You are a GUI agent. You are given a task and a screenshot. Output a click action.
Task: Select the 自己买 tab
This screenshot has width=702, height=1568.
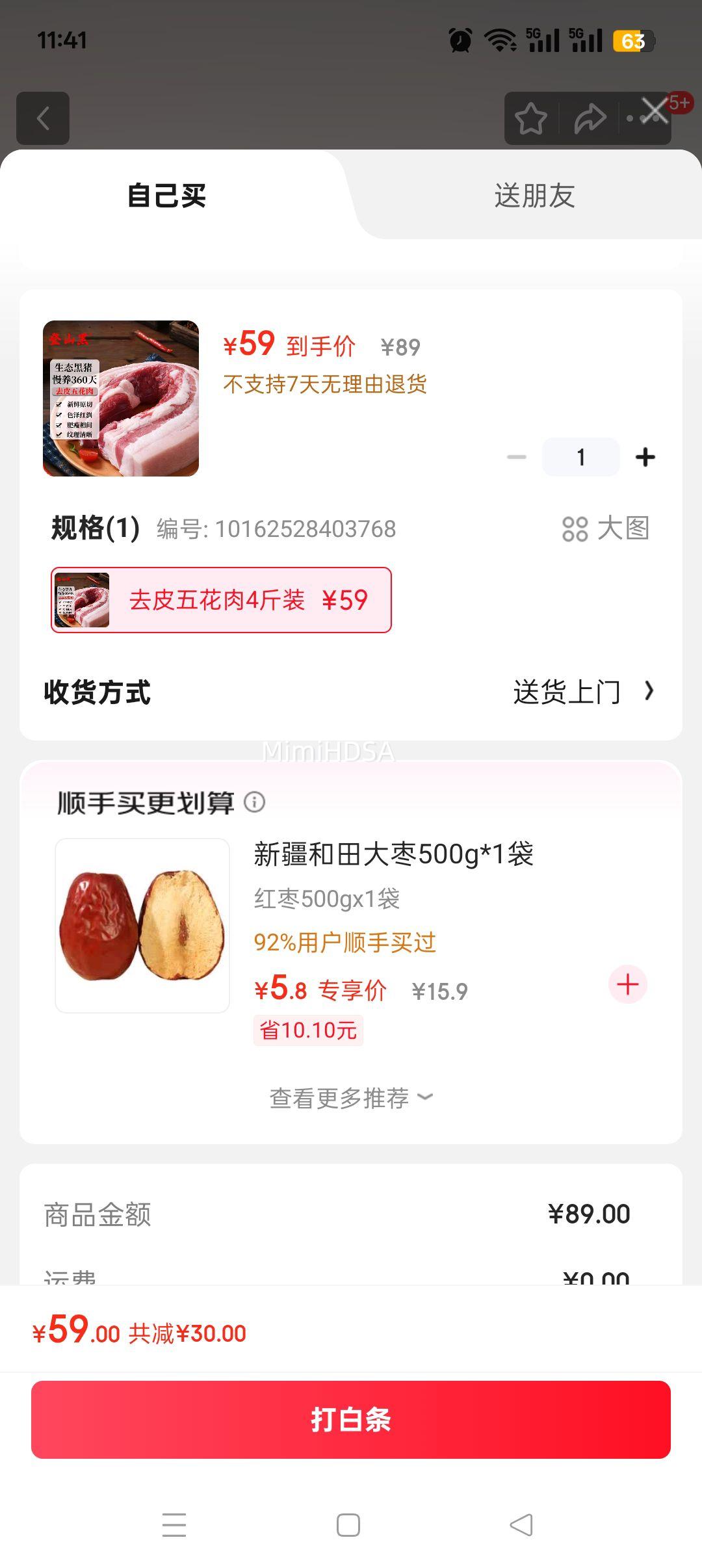(x=166, y=196)
